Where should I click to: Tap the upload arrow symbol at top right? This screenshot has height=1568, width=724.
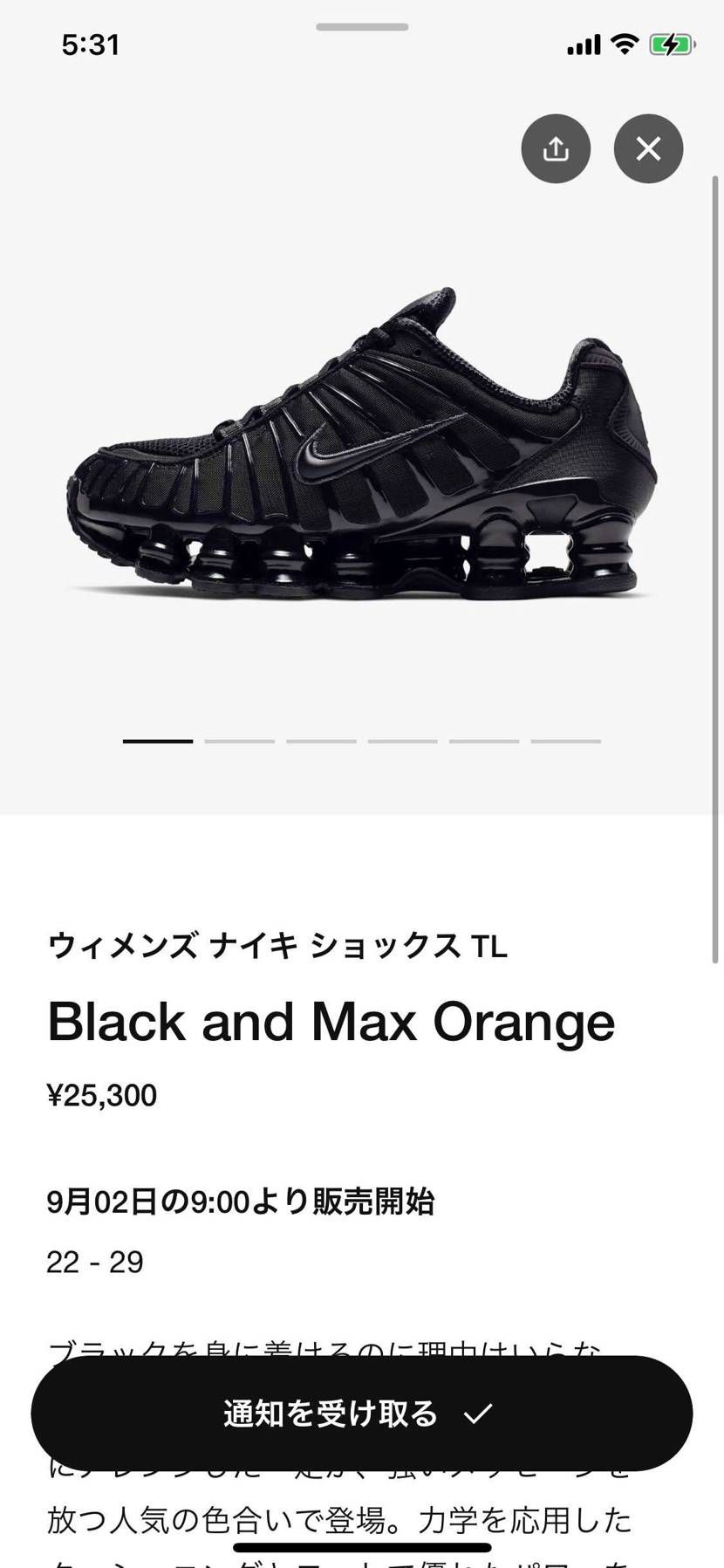pyautogui.click(x=556, y=147)
